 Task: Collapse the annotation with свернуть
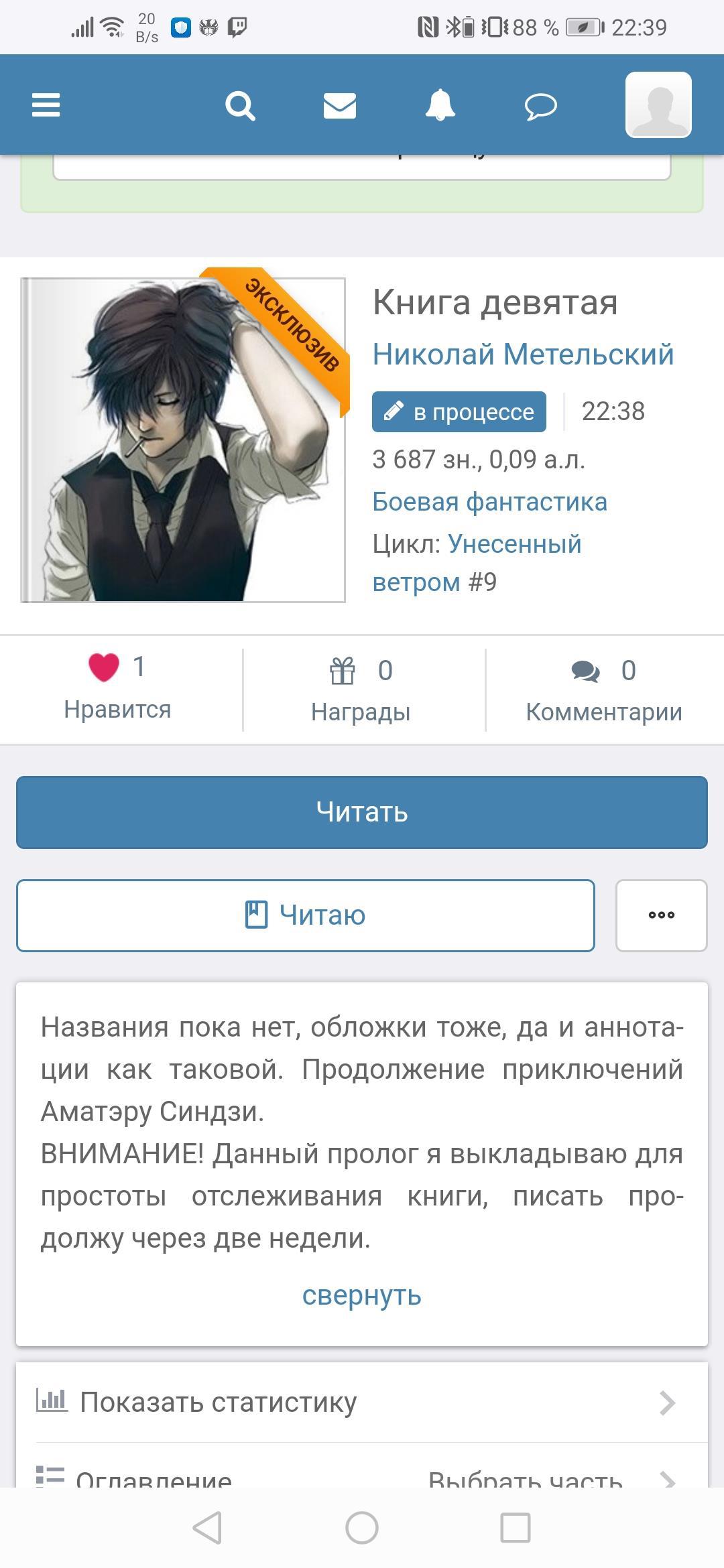click(x=362, y=1295)
